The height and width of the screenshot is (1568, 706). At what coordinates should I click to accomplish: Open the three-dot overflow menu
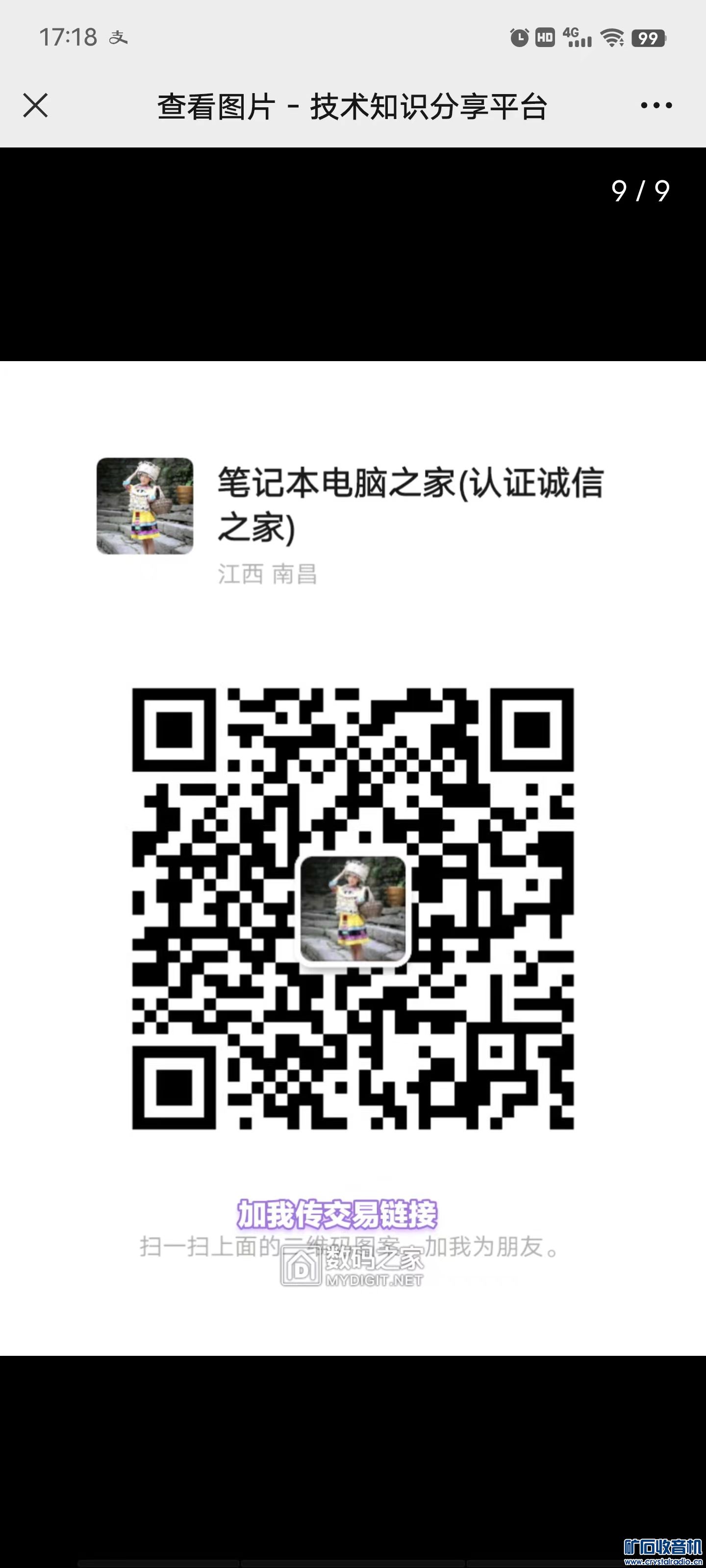point(656,106)
